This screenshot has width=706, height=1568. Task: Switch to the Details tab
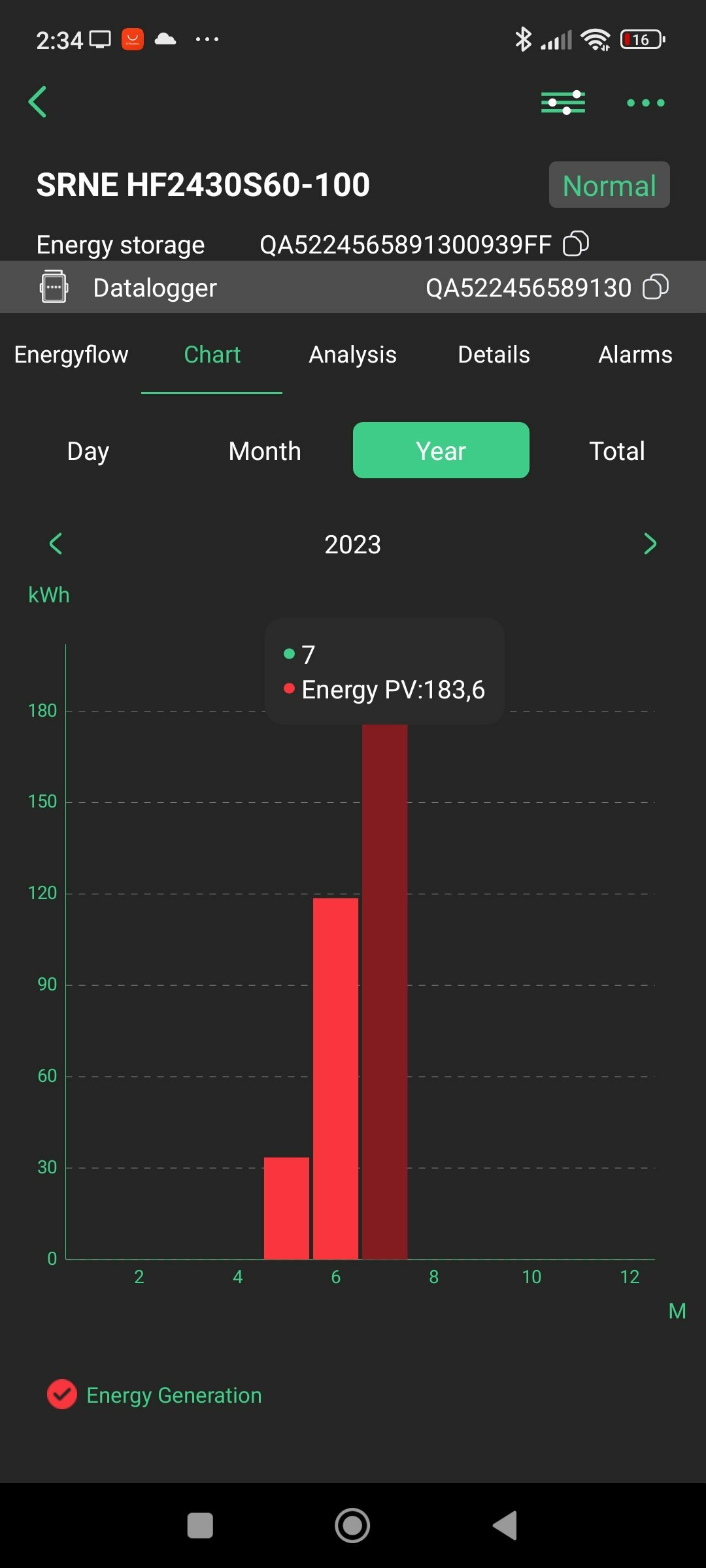point(494,355)
